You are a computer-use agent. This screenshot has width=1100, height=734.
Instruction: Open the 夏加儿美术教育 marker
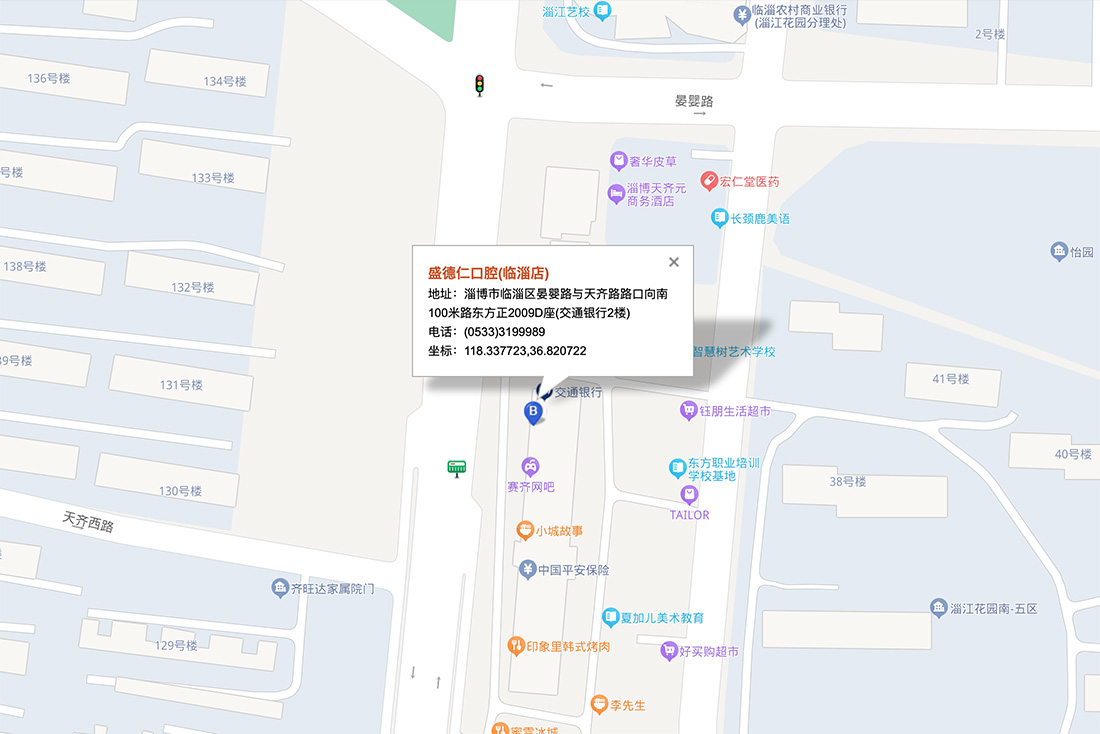pos(610,618)
